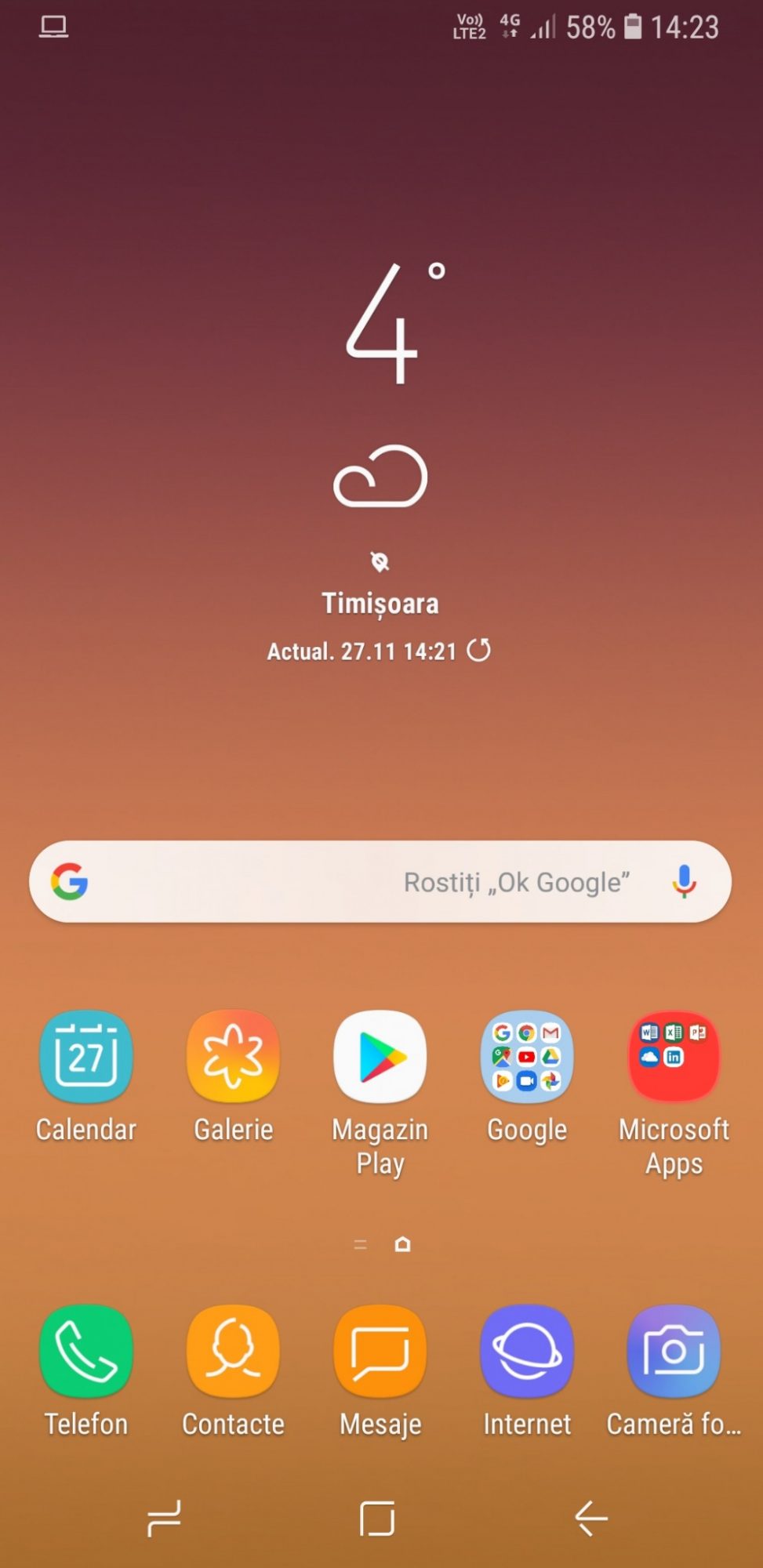This screenshot has height=1568, width=763.
Task: Open Magazin Play store
Action: click(x=380, y=1057)
